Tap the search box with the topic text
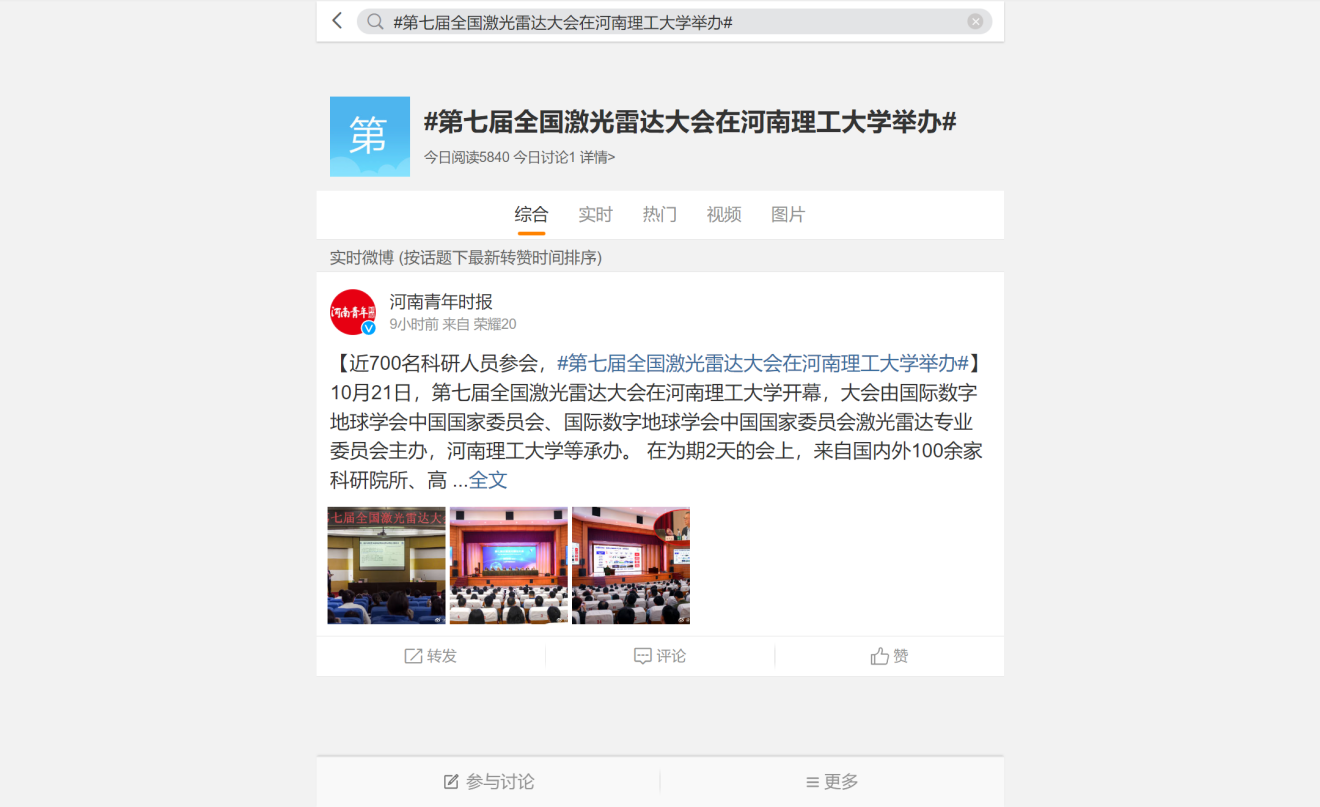This screenshot has width=1320, height=807. click(x=660, y=22)
